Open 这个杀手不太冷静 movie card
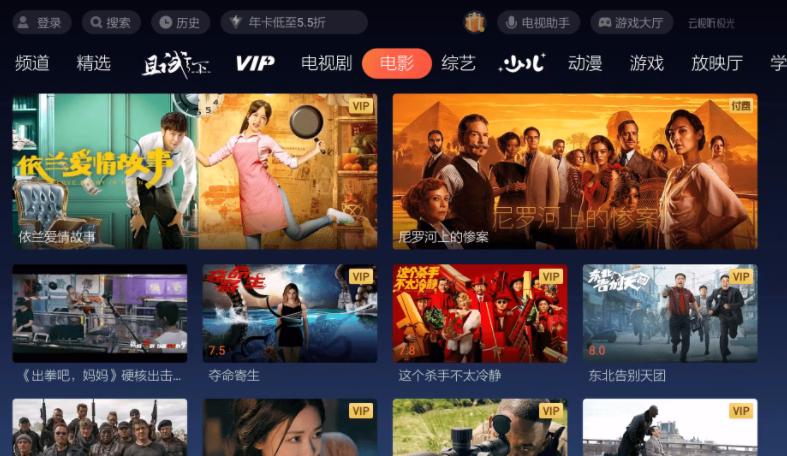787x456 pixels. 480,313
